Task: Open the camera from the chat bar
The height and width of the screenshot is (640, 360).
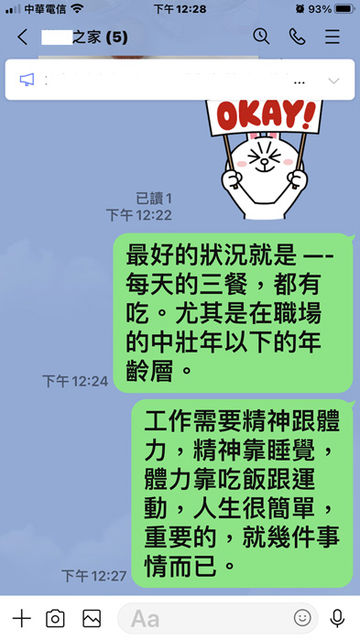Action: click(55, 618)
